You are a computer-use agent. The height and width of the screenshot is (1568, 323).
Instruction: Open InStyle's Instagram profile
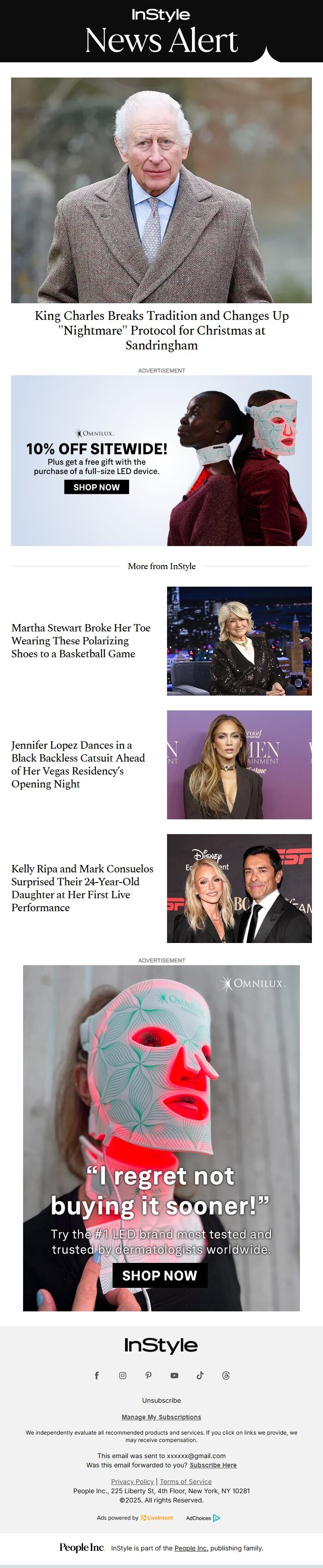point(122,1376)
